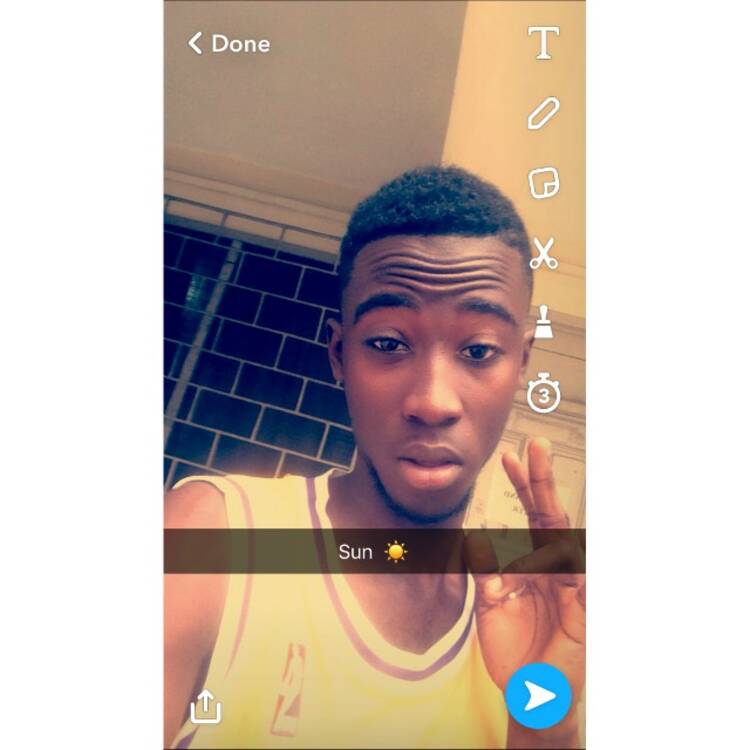Image resolution: width=750 pixels, height=750 pixels.
Task: Change the 3-second snap timer
Action: tap(543, 393)
